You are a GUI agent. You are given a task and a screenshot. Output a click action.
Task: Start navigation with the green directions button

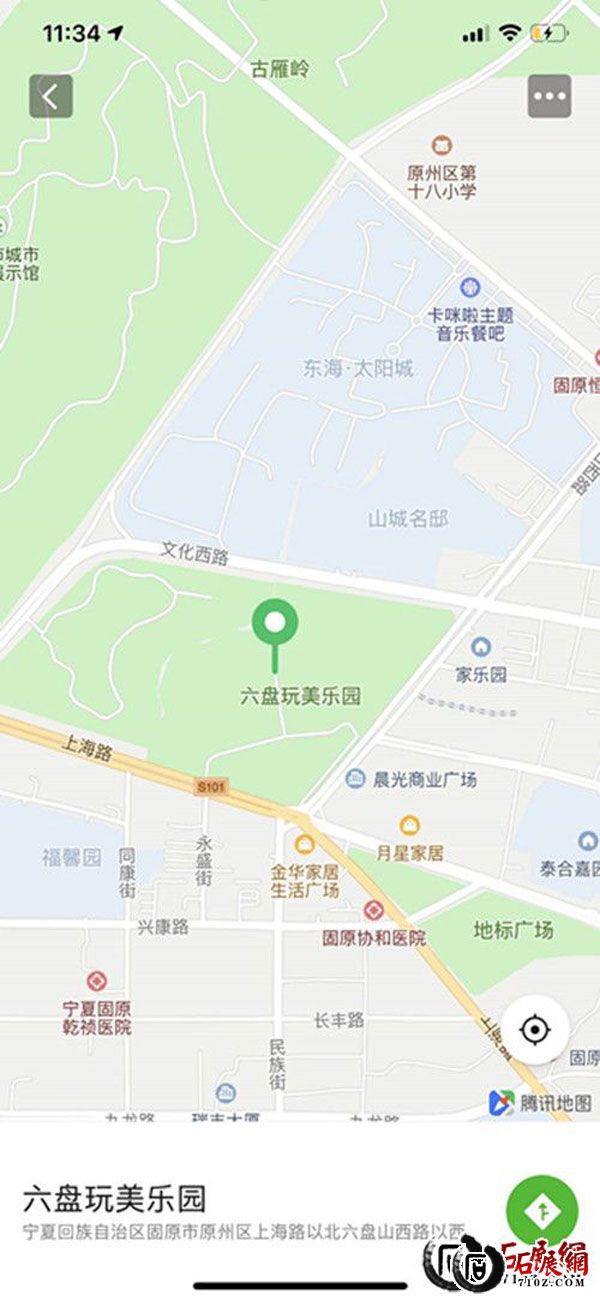[x=542, y=1210]
